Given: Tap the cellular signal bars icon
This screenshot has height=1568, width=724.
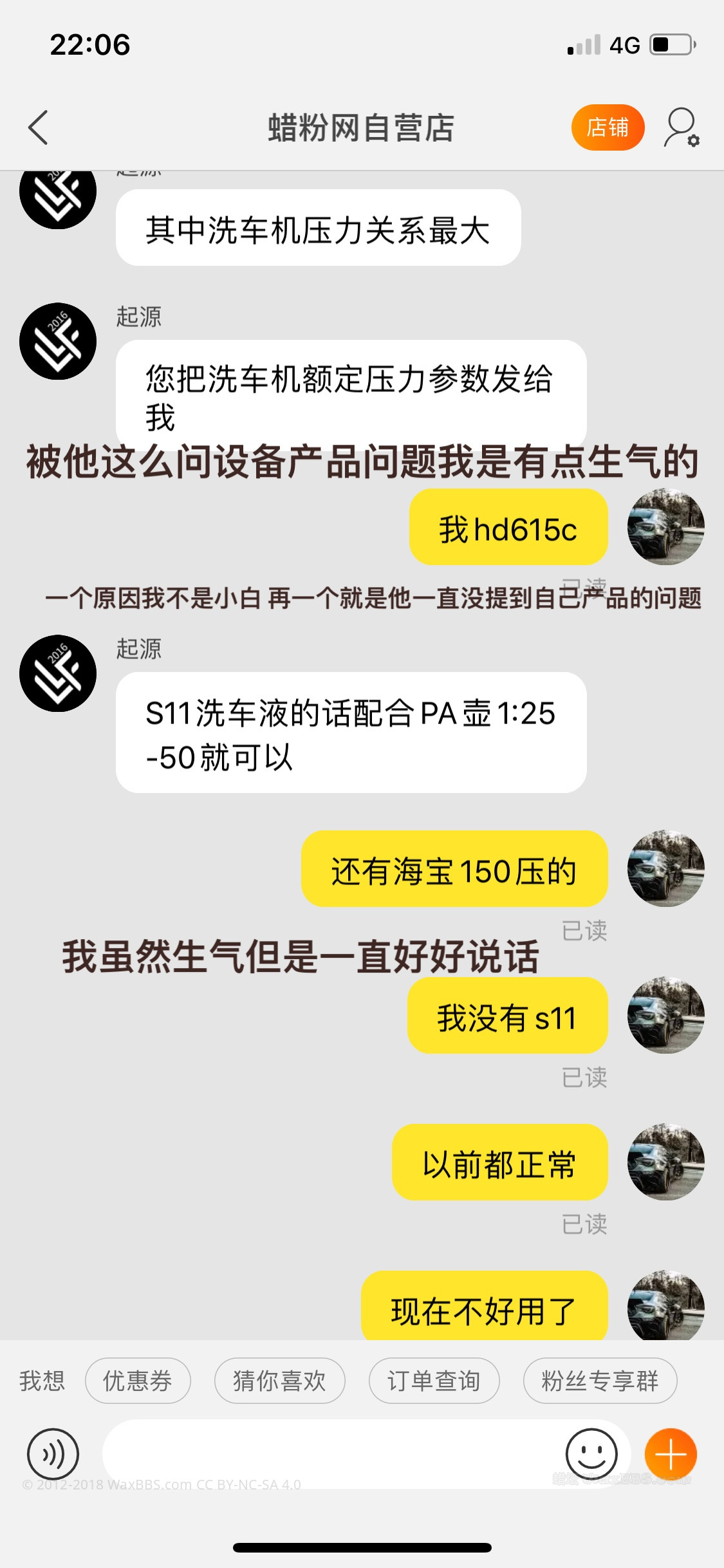Looking at the screenshot, I should pyautogui.click(x=581, y=45).
